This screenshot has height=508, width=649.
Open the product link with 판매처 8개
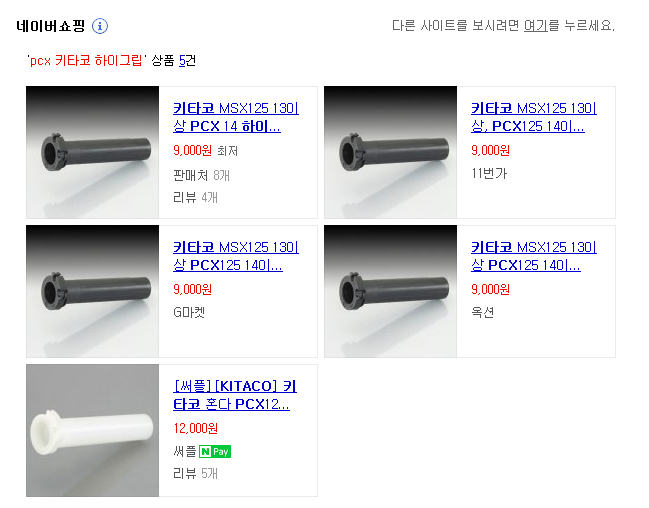click(236, 117)
